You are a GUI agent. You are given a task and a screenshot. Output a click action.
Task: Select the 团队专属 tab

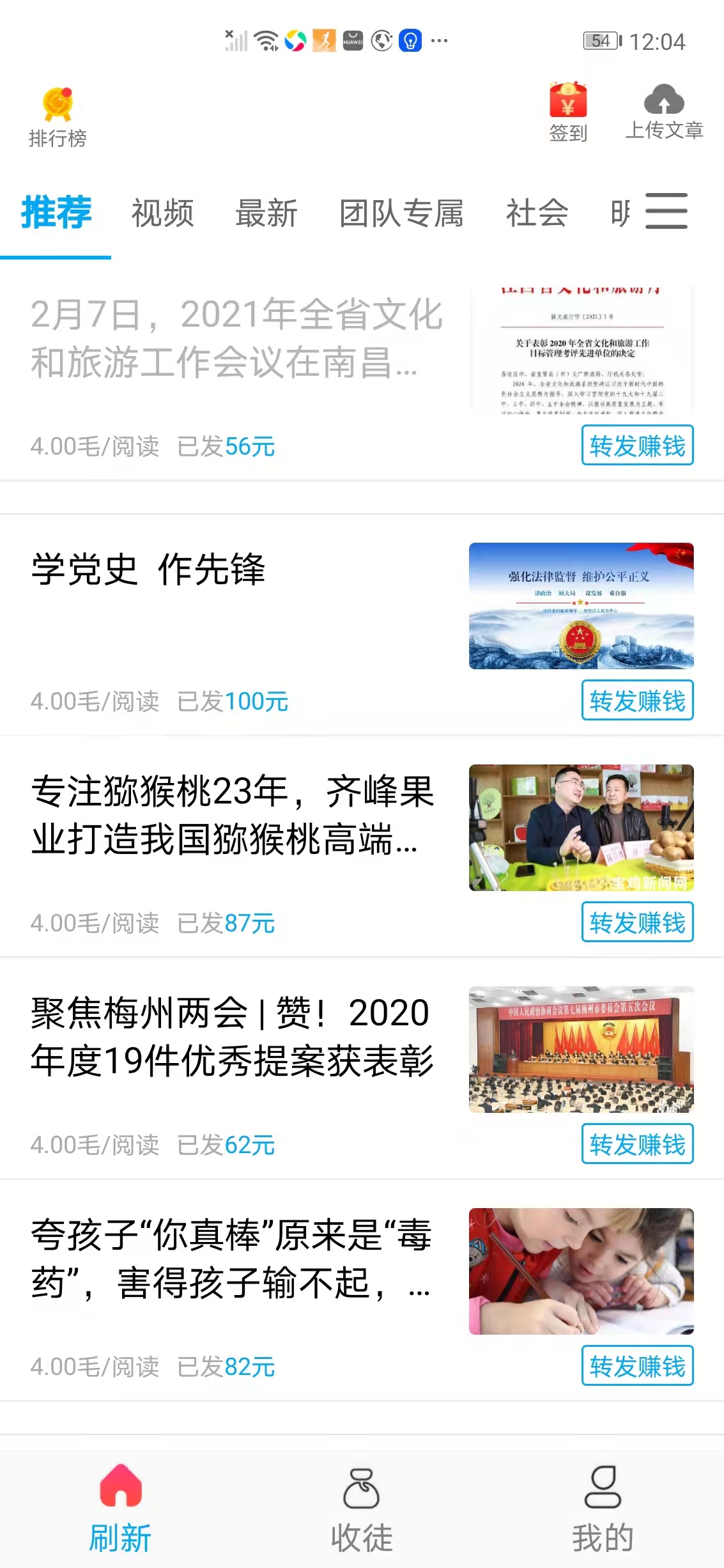[401, 213]
